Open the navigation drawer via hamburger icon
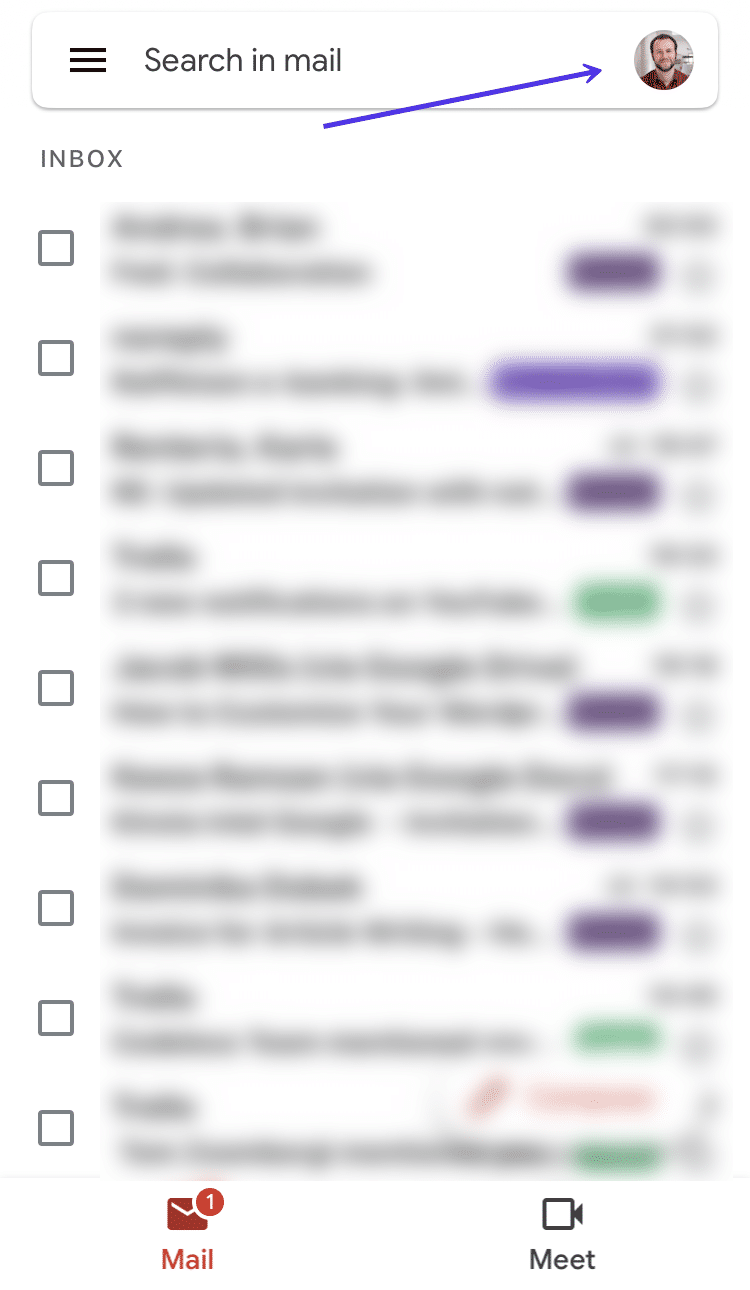 [88, 60]
